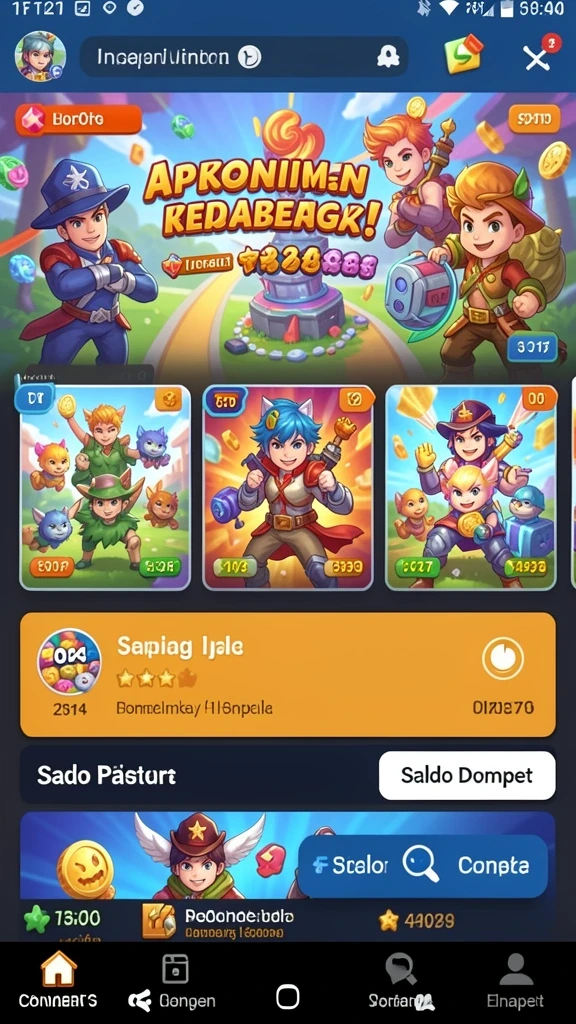
Task: Switch to the Gongen tab
Action: 173,981
